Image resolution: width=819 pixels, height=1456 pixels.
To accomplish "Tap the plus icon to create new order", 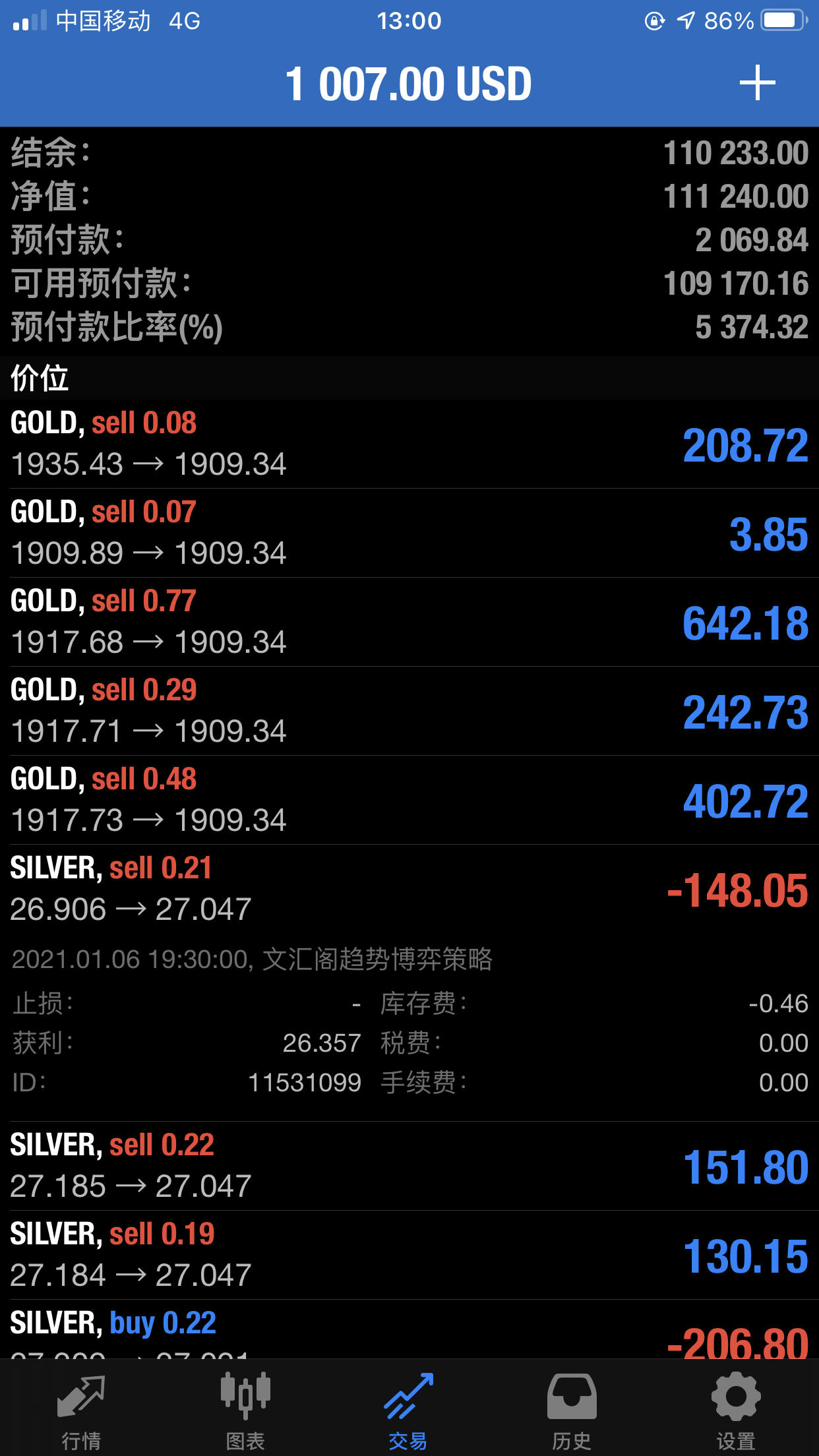I will pyautogui.click(x=757, y=82).
